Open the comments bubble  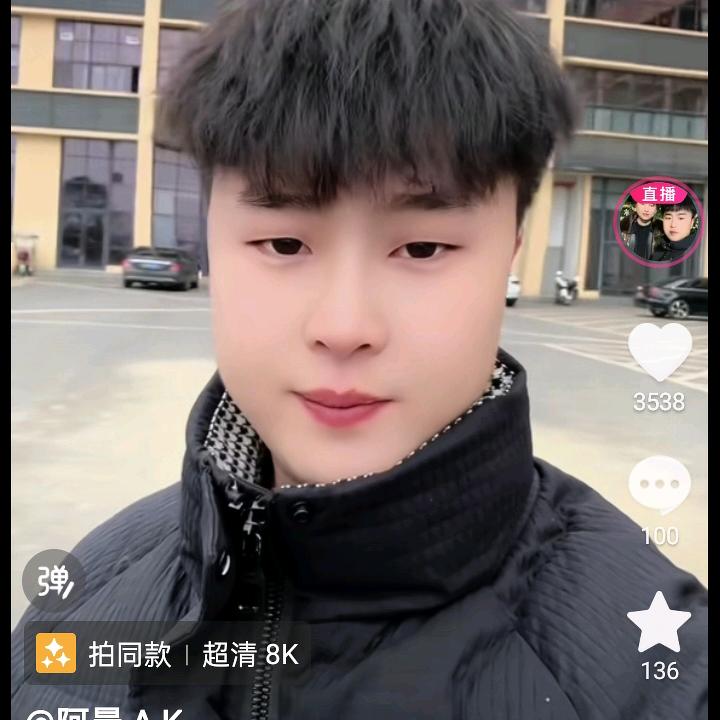[659, 487]
